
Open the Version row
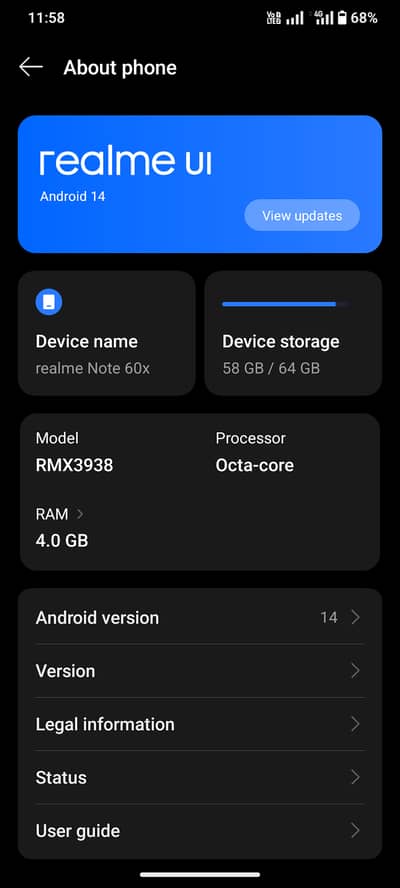point(200,671)
